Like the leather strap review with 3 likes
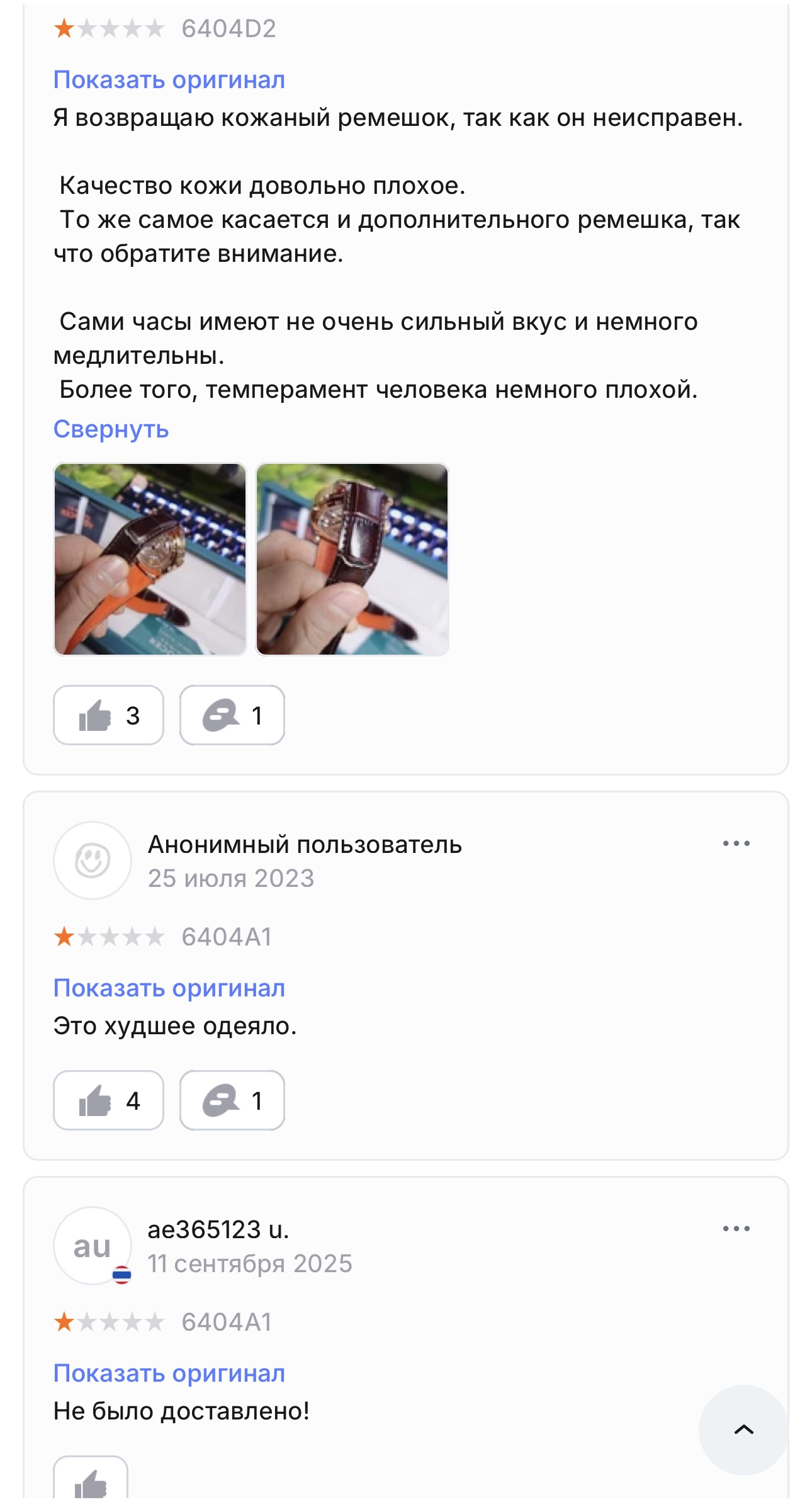Image resolution: width=812 pixels, height=1512 pixels. (108, 715)
